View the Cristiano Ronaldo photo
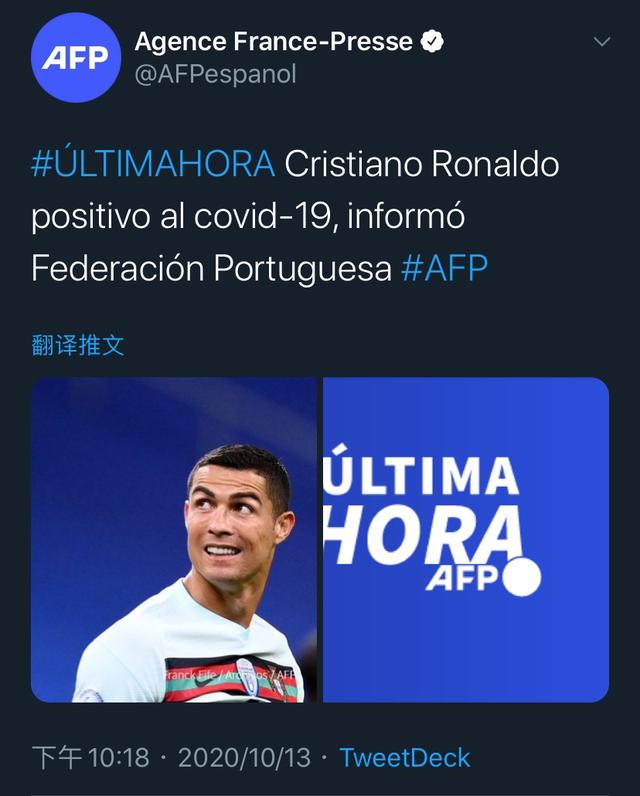This screenshot has width=640, height=796. (x=174, y=540)
